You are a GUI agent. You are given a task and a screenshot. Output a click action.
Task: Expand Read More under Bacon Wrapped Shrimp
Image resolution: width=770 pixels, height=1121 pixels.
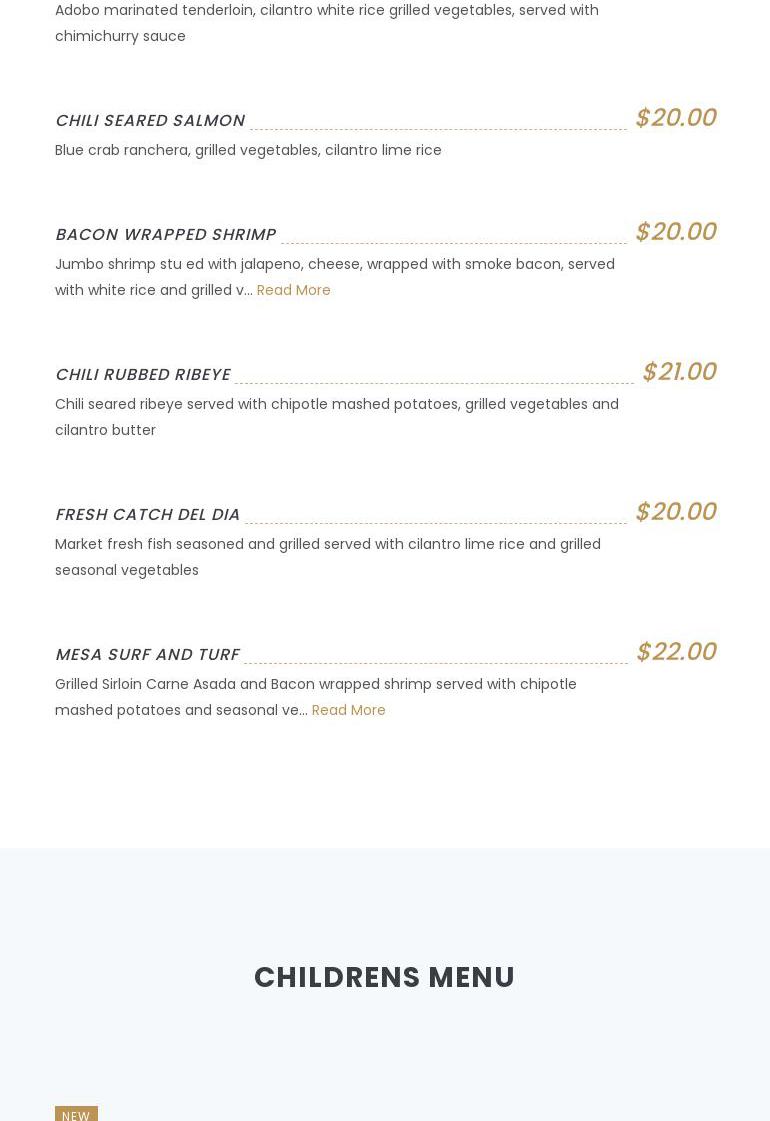pos(293,290)
